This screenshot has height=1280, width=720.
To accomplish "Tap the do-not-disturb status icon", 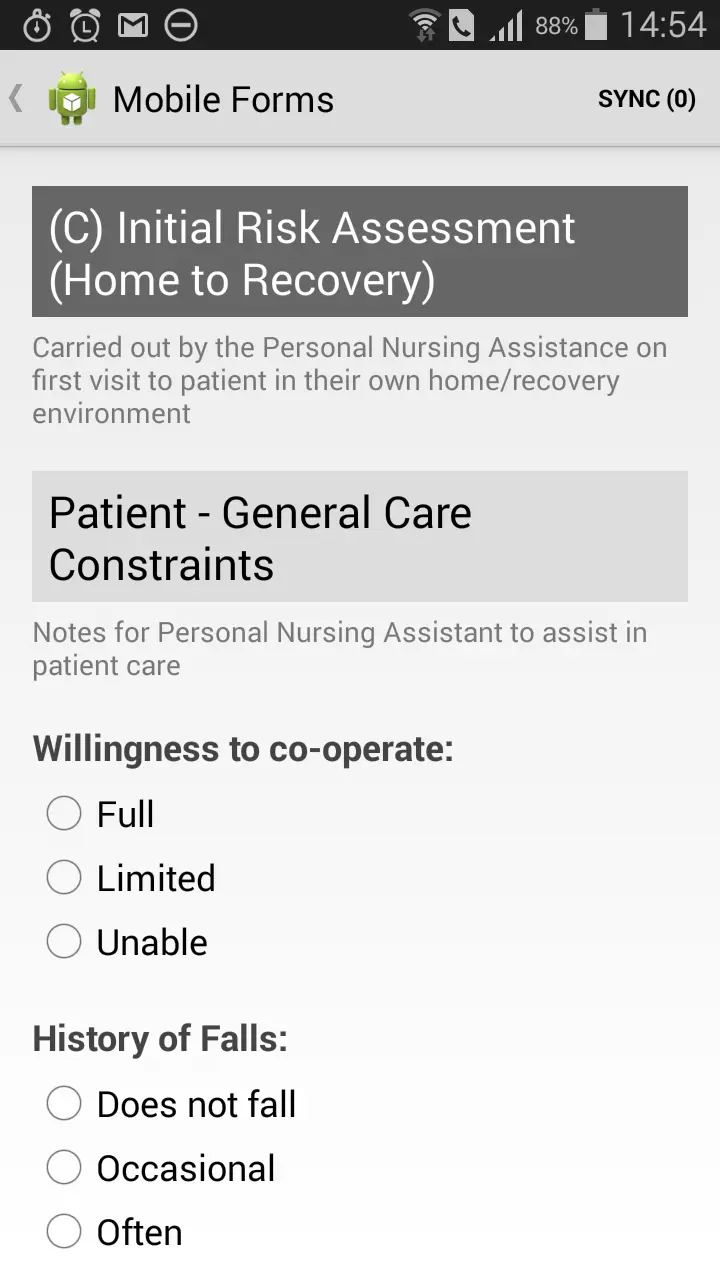I will tap(179, 24).
